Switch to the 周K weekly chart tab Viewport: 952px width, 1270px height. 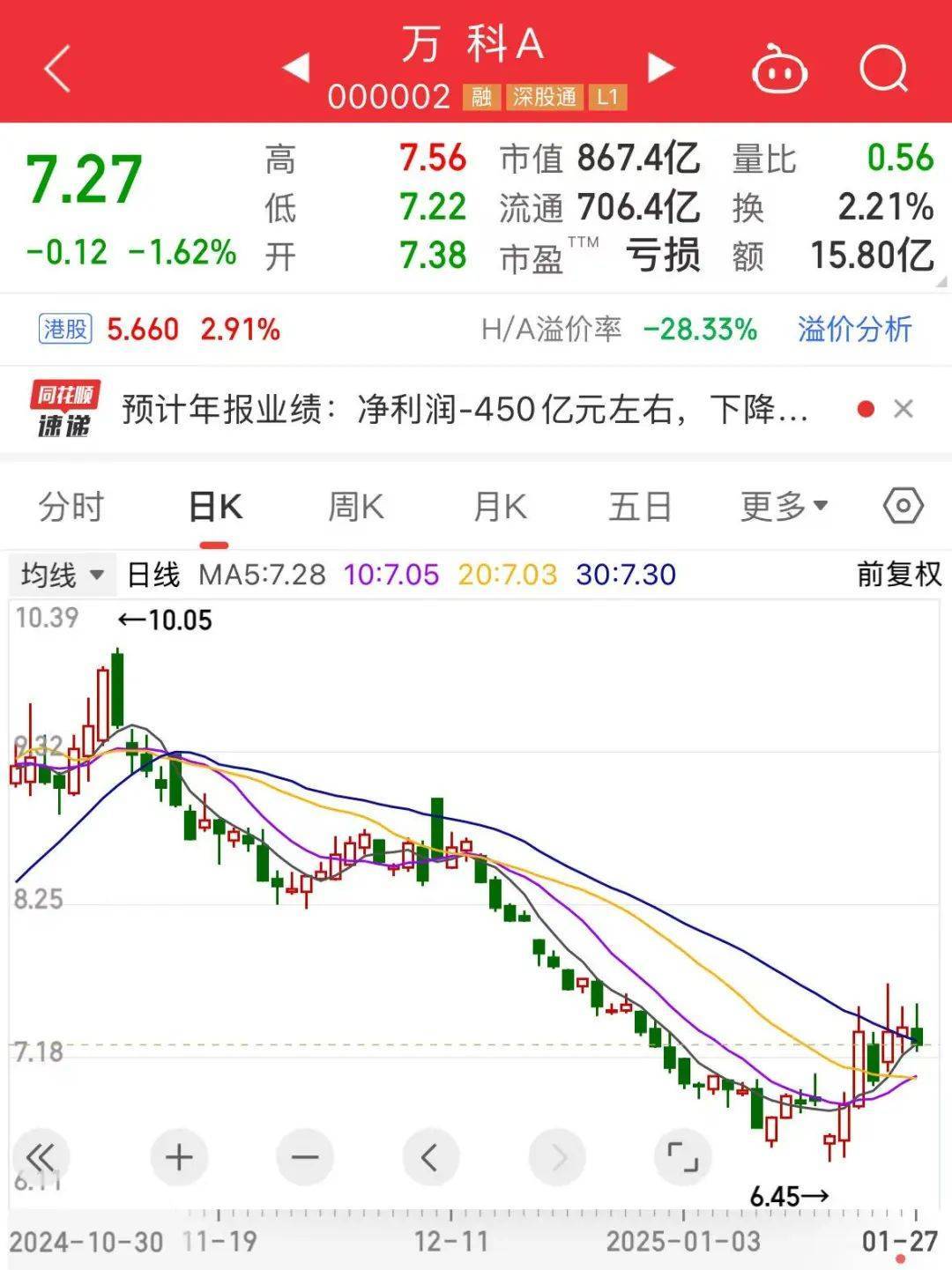coord(357,507)
